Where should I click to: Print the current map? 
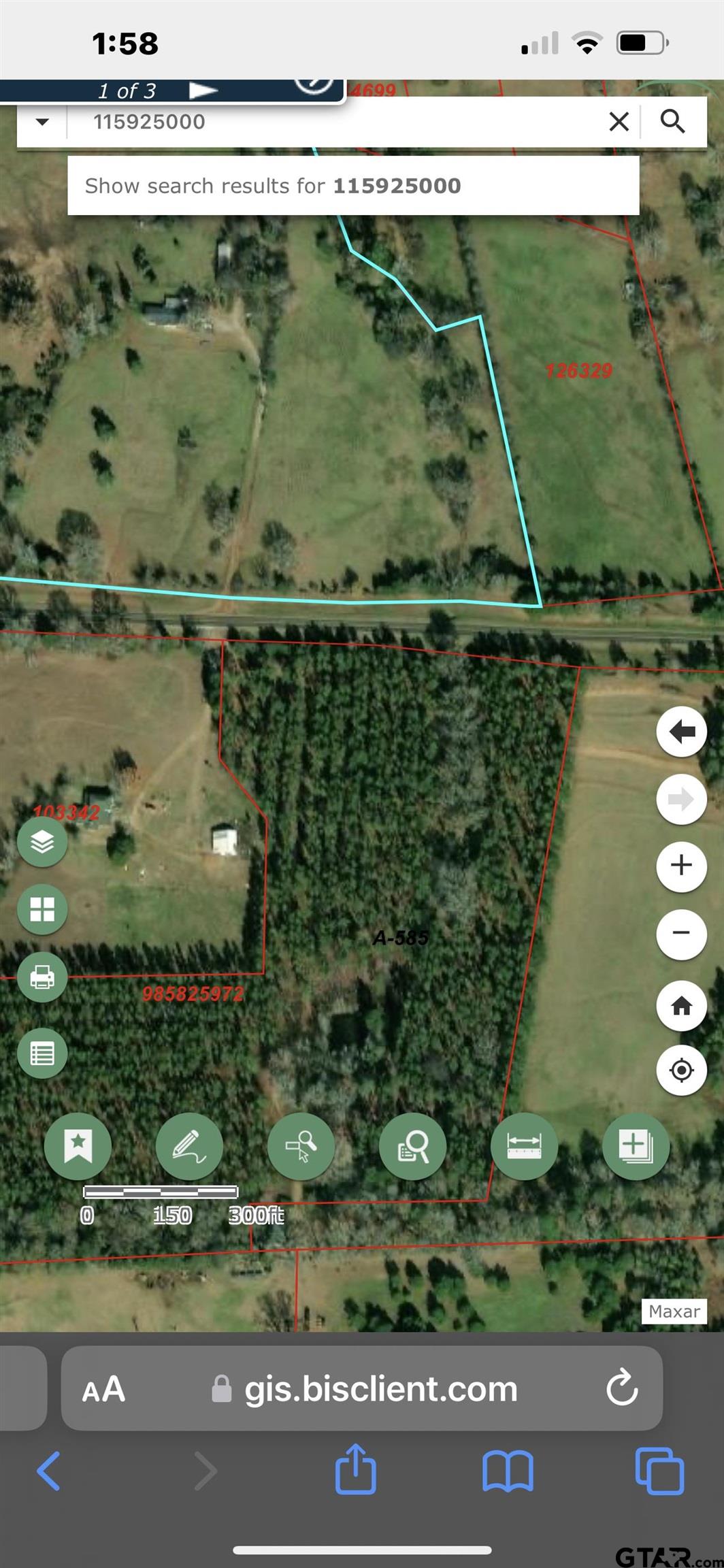(42, 977)
